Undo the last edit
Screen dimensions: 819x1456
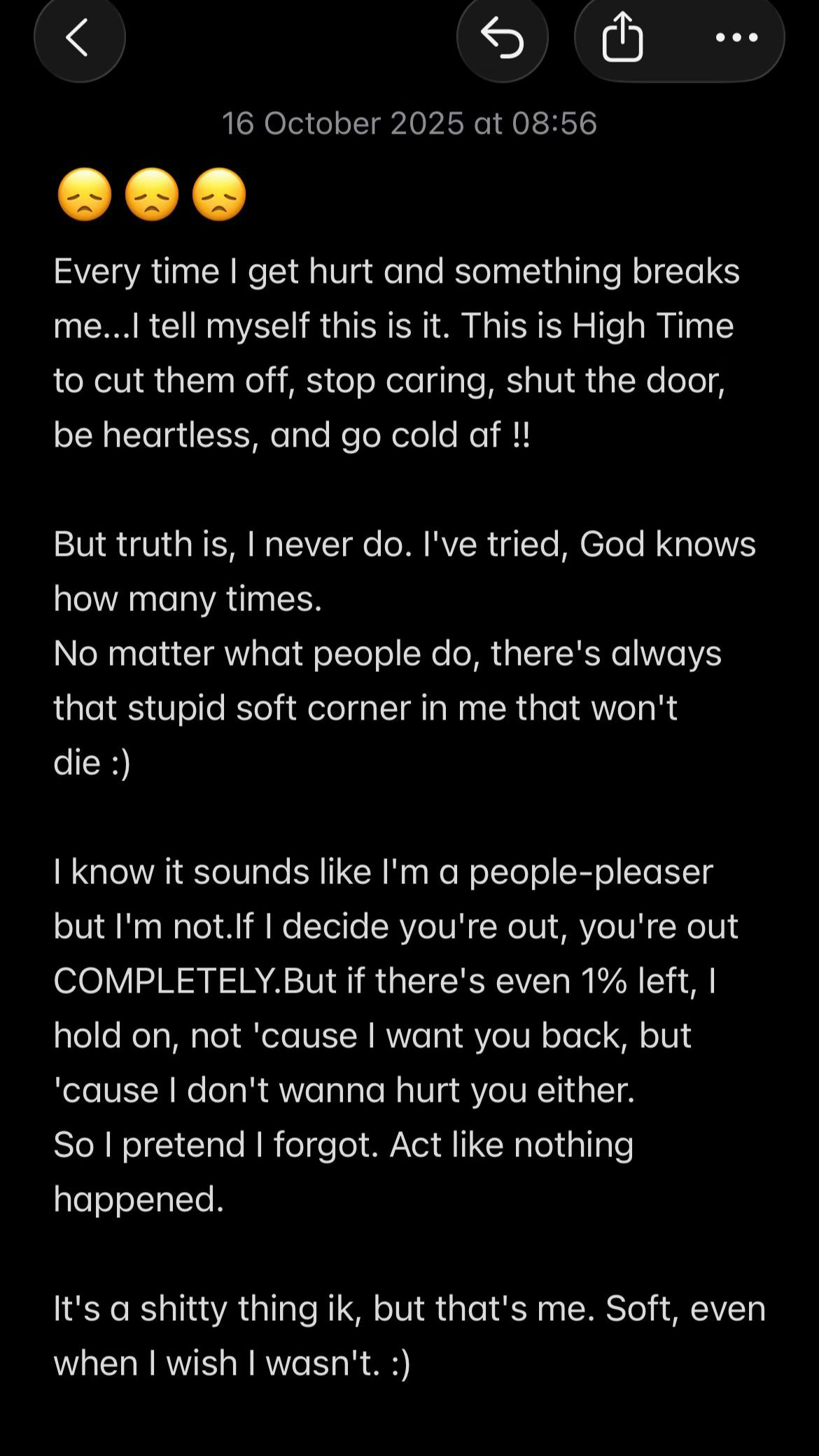click(502, 37)
